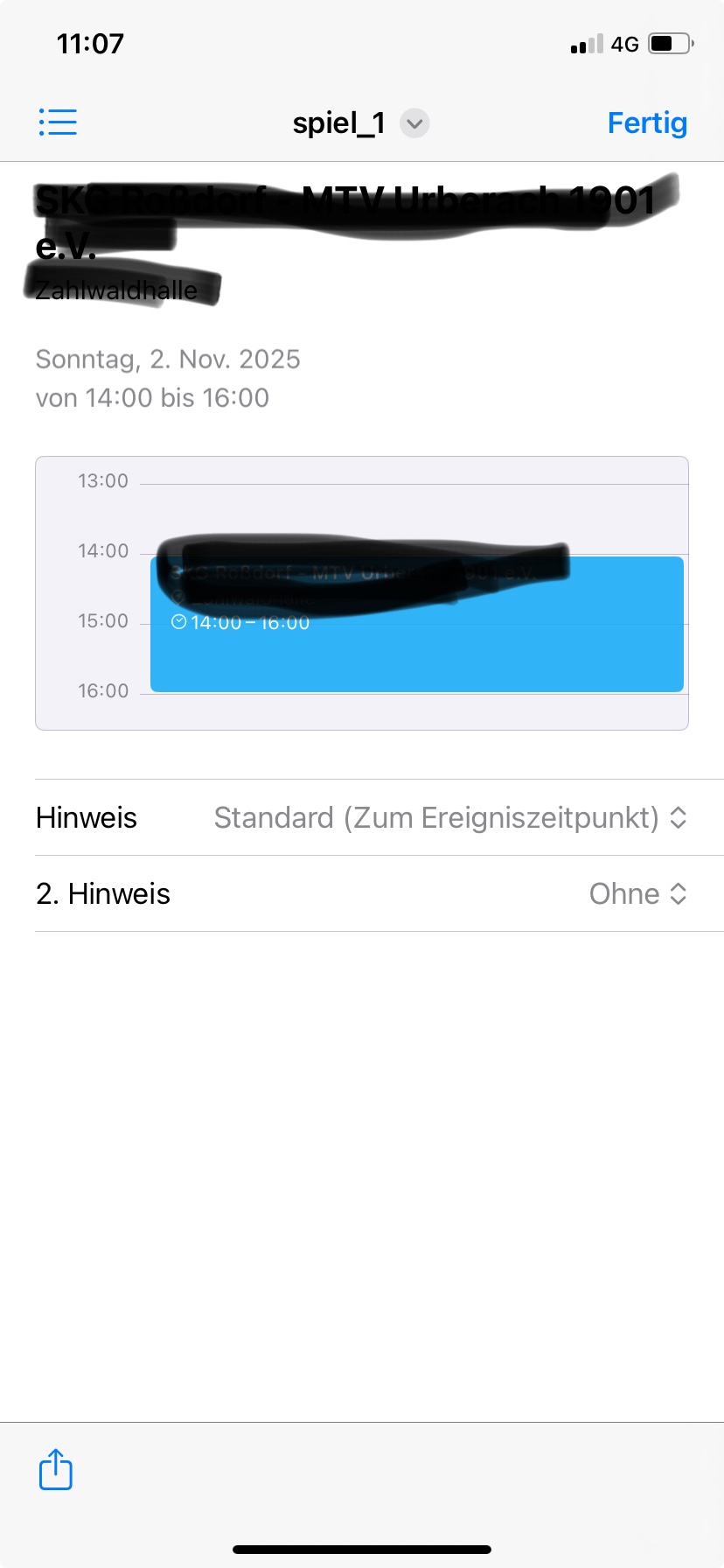Open the event list icon
Image resolution: width=724 pixels, height=1568 pixels.
58,122
